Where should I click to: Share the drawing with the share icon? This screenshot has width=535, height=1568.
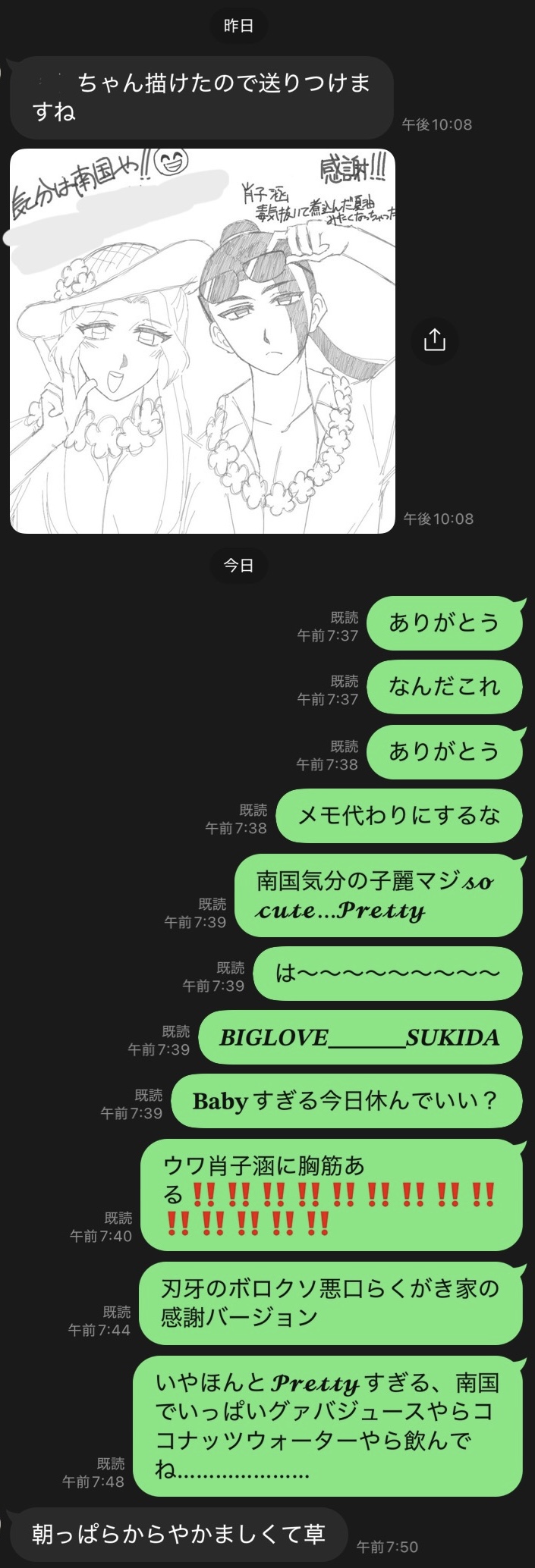tap(434, 340)
